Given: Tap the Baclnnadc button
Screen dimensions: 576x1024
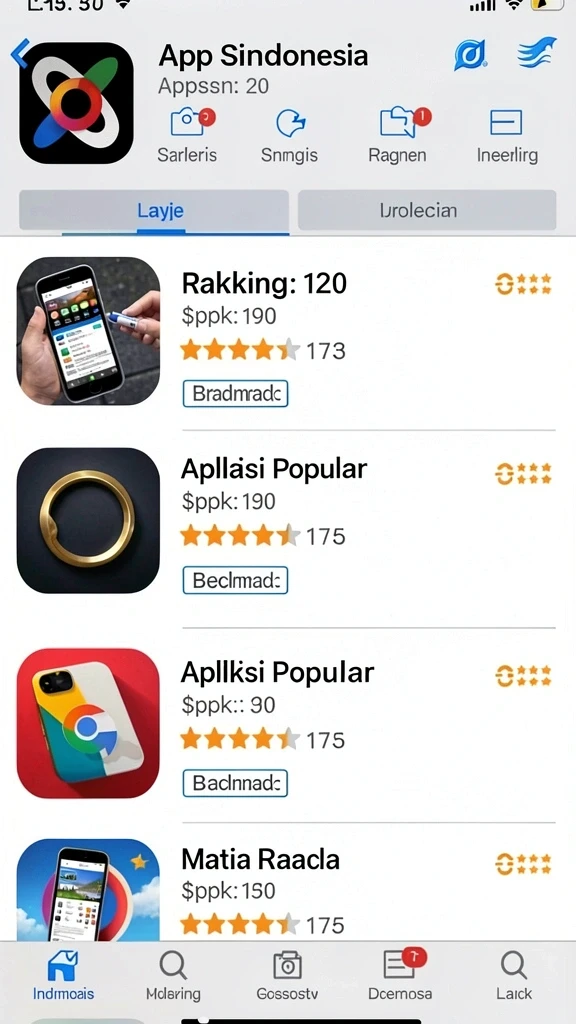Looking at the screenshot, I should [235, 783].
